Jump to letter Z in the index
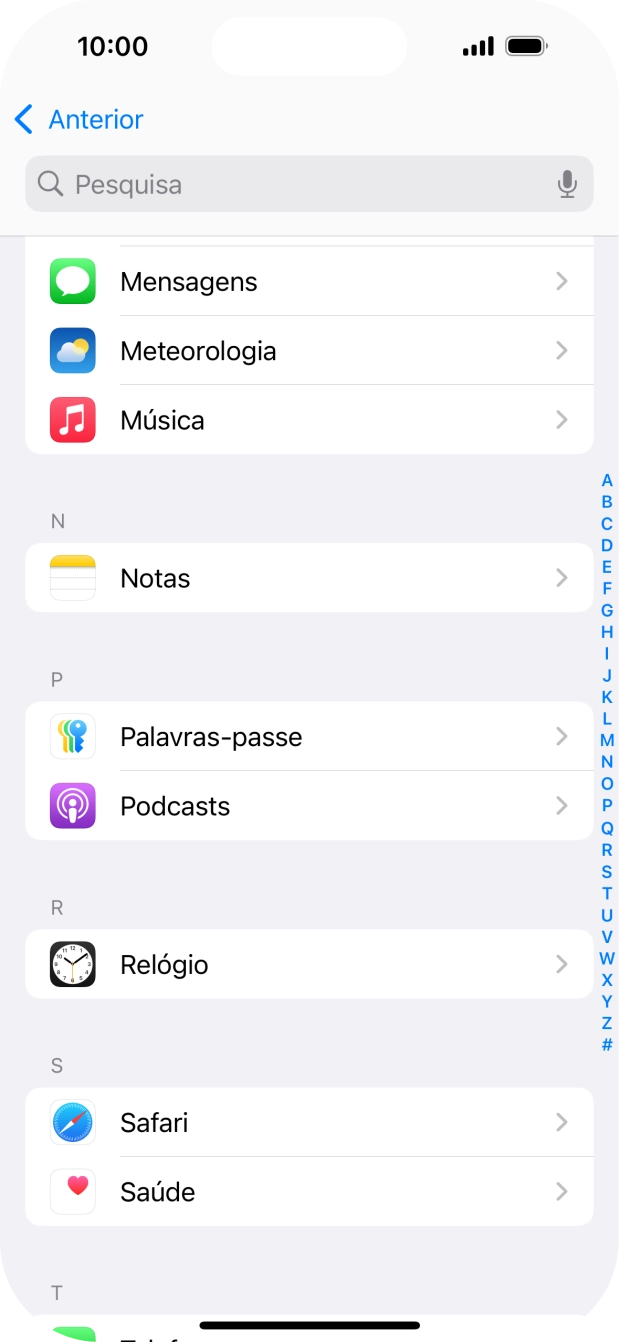 pyautogui.click(x=607, y=1023)
